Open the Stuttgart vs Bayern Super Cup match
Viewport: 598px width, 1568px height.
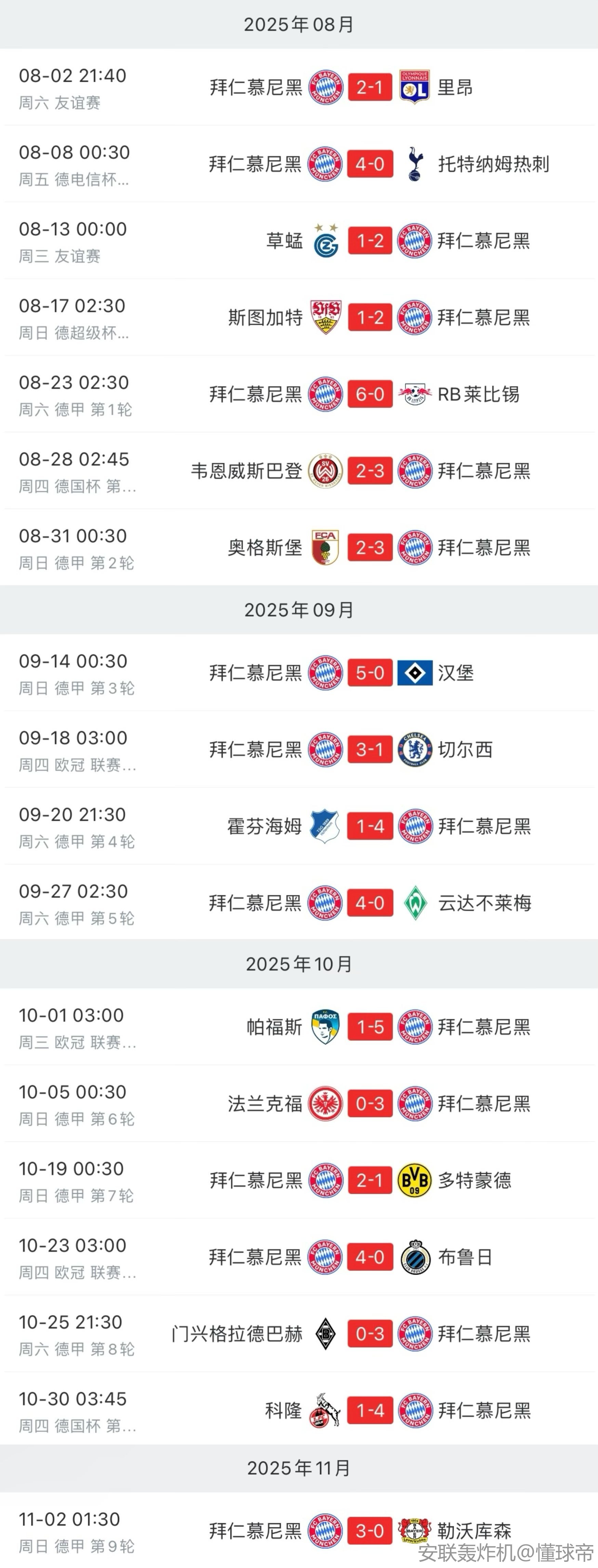coord(369,318)
